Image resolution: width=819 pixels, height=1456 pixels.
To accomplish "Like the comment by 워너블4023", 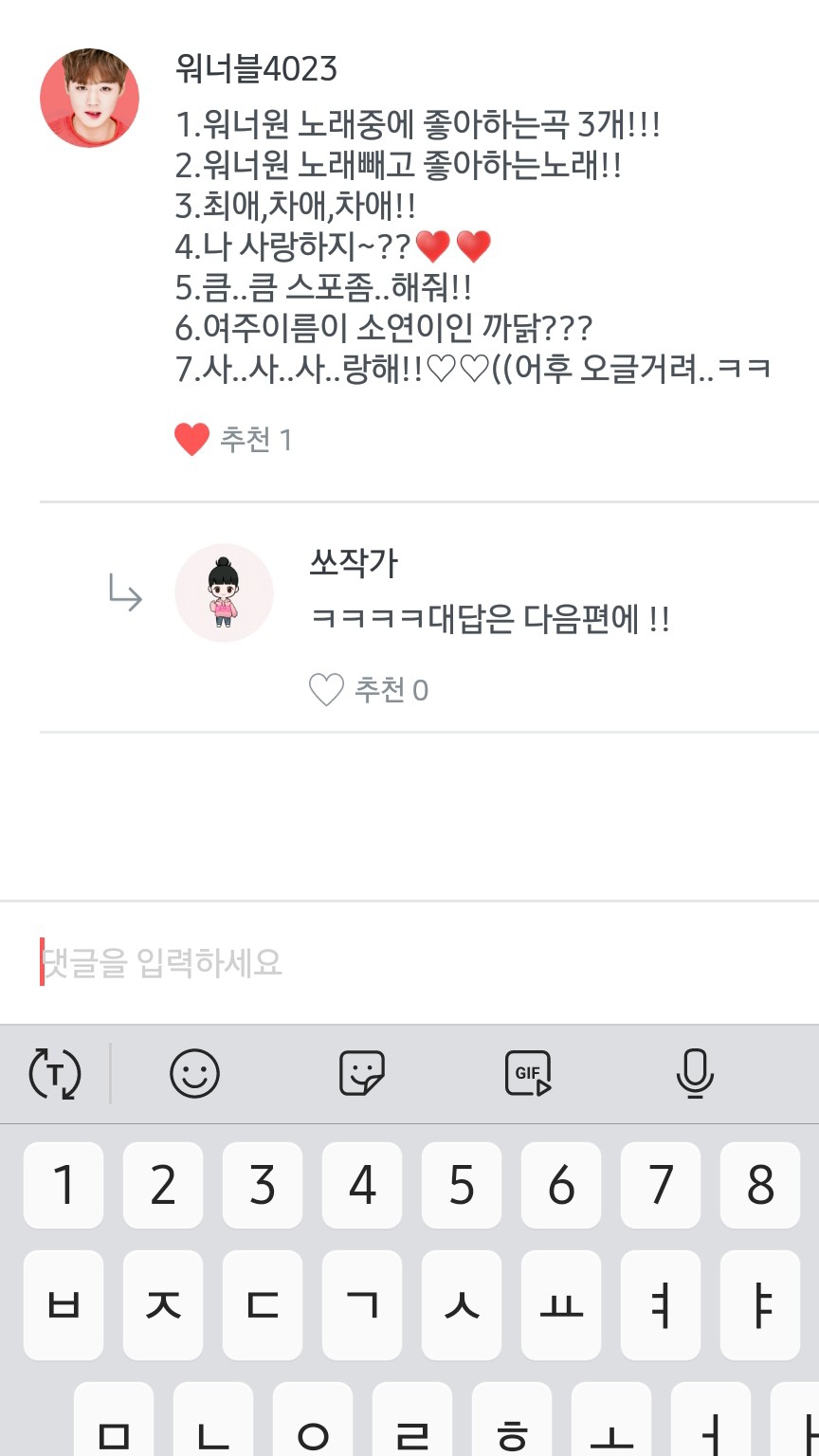I will click(x=192, y=440).
